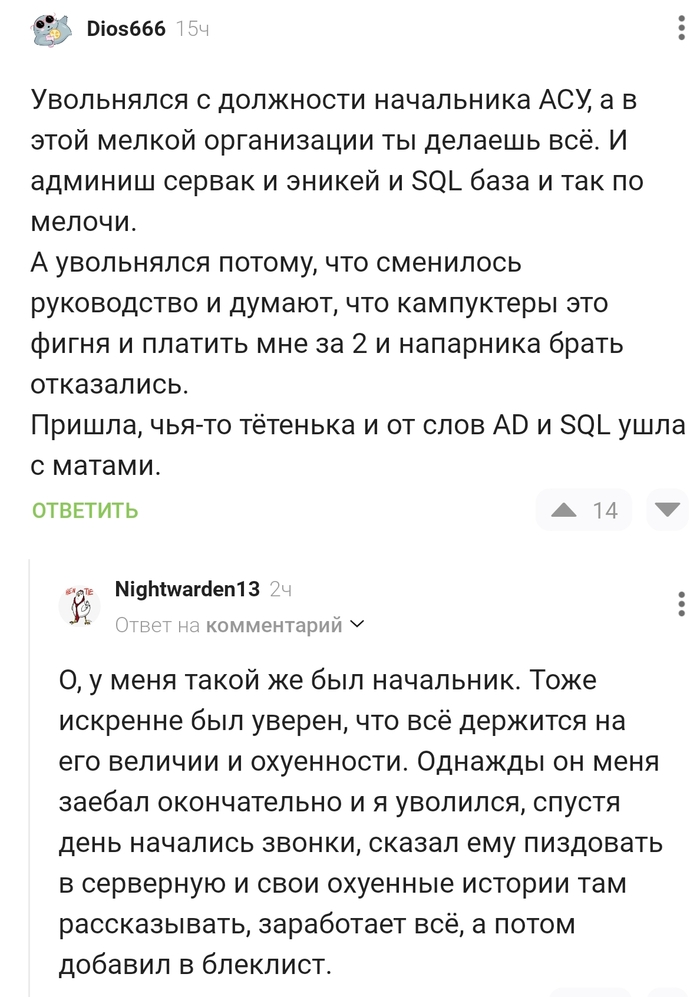
Task: Open overflow menu on Nightwarden13's reply
Action: (682, 603)
